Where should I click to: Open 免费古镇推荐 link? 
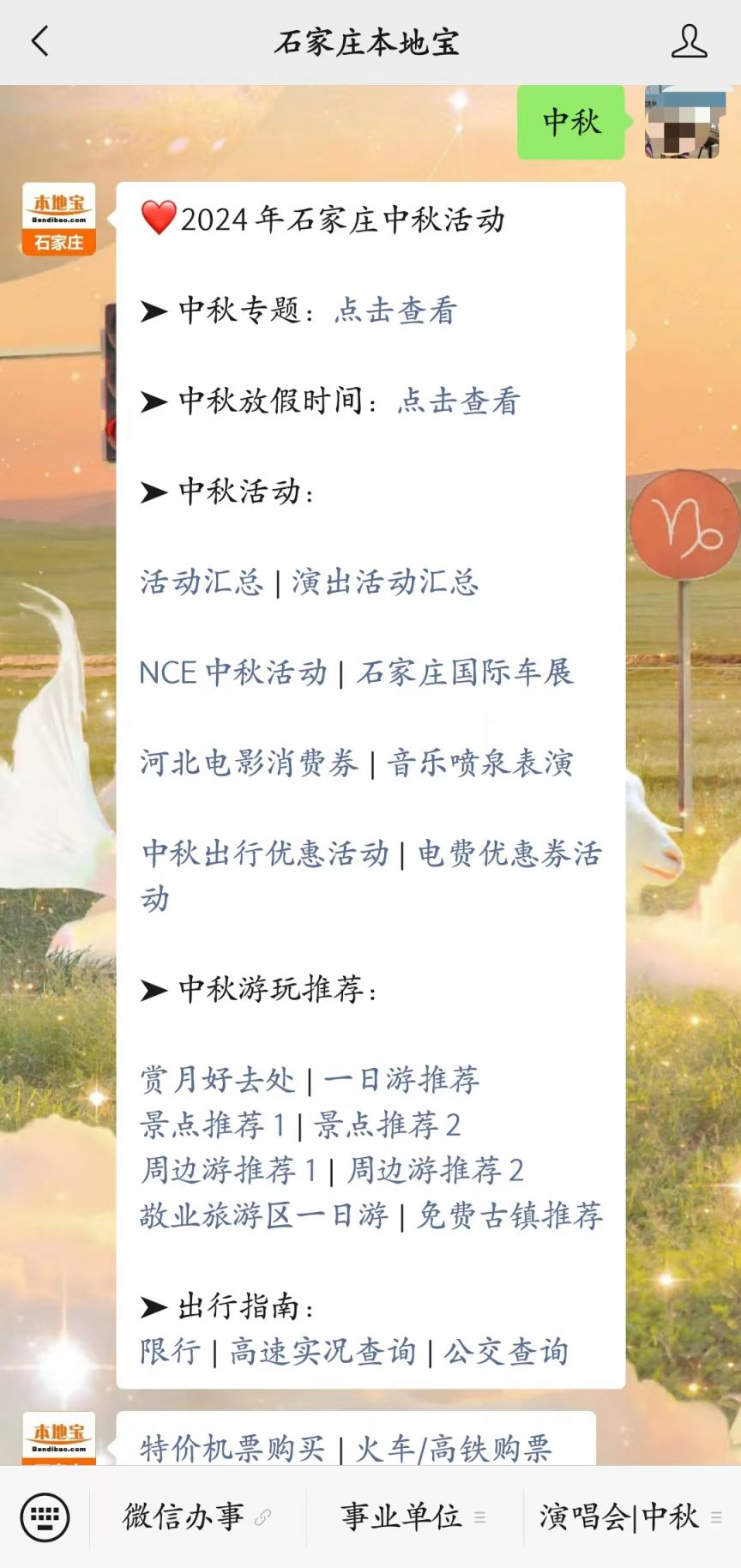[x=509, y=1215]
